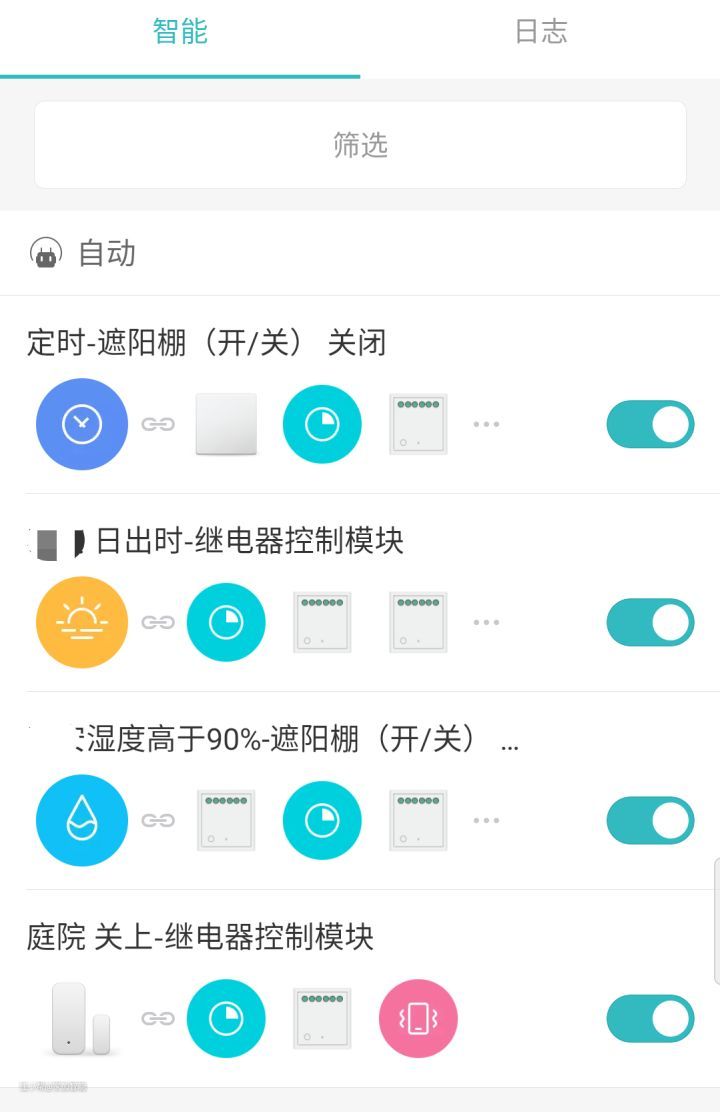Select the 智能 tab
720x1112 pixels.
point(180,32)
